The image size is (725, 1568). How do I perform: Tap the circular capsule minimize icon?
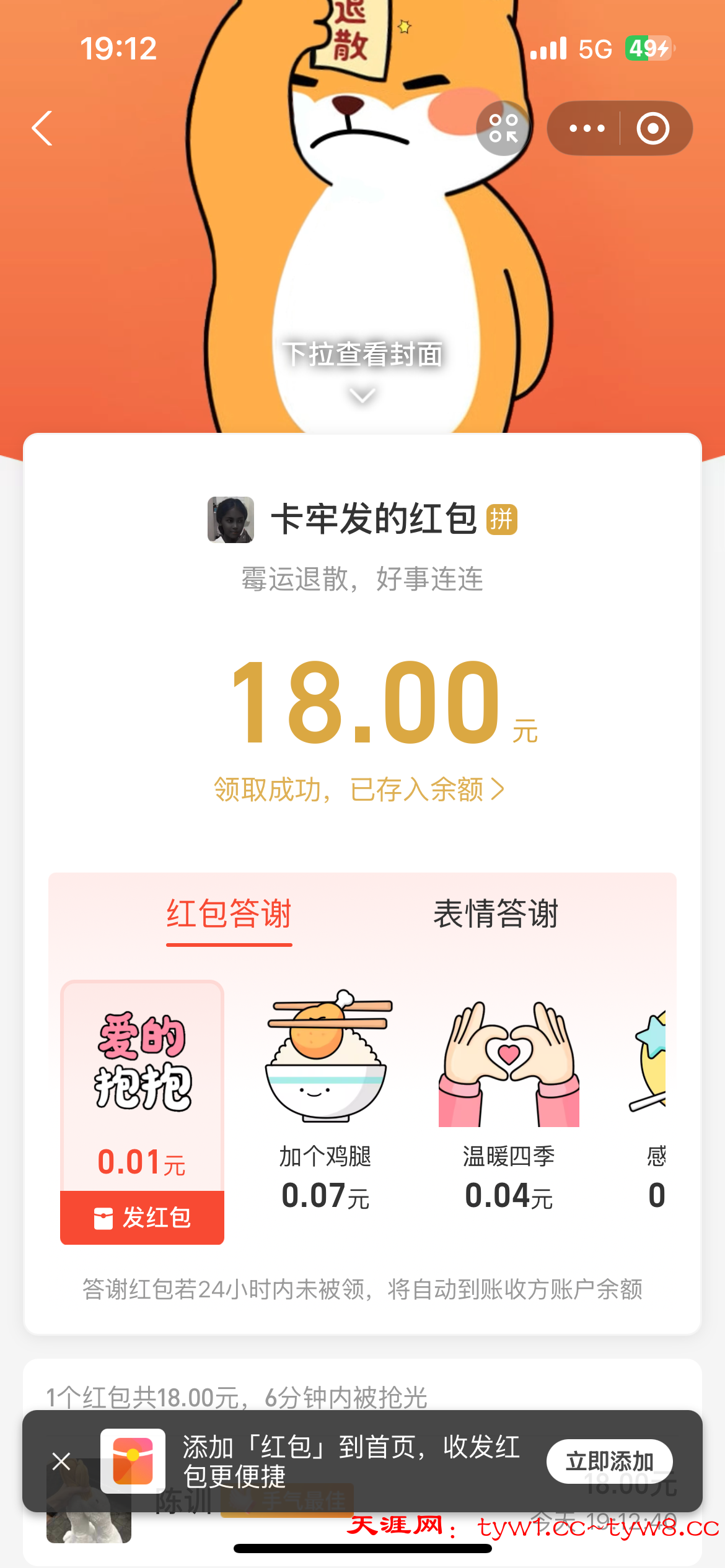click(654, 128)
